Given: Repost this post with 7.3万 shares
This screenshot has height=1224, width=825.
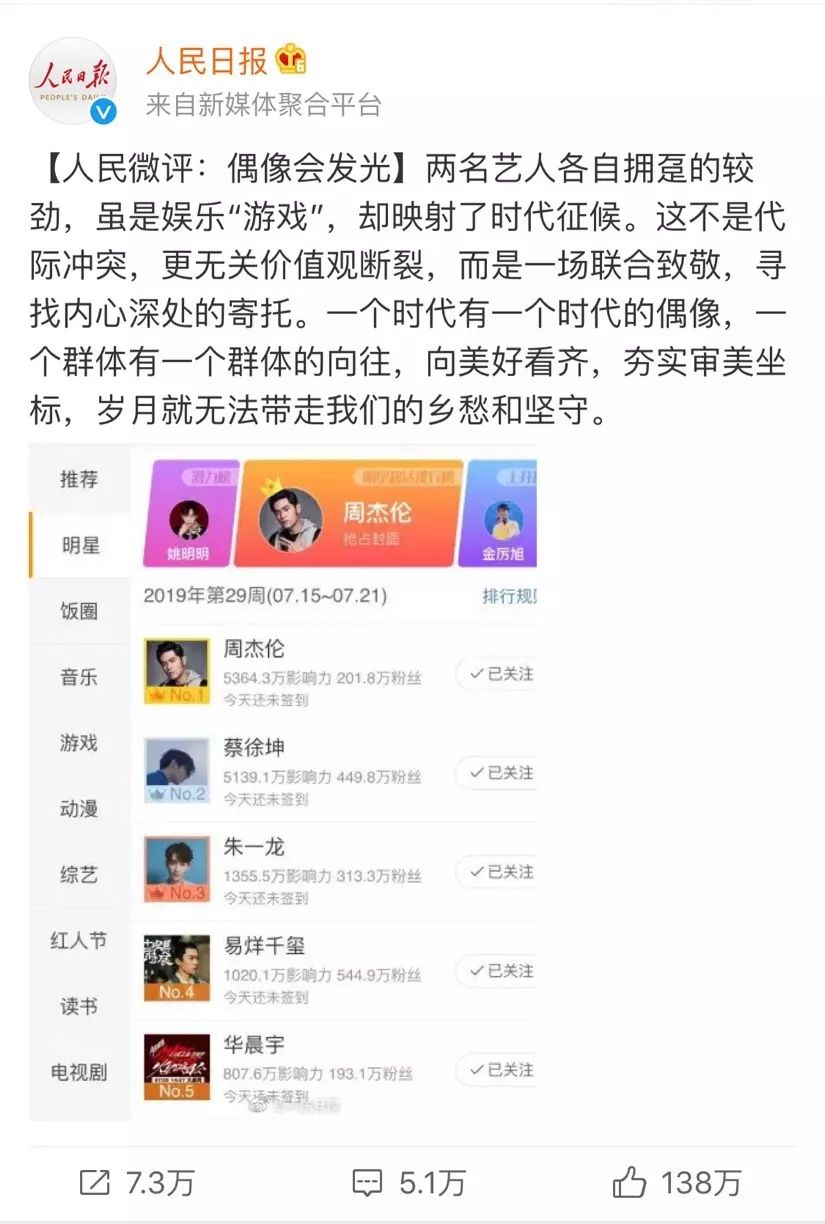Looking at the screenshot, I should (136, 1183).
